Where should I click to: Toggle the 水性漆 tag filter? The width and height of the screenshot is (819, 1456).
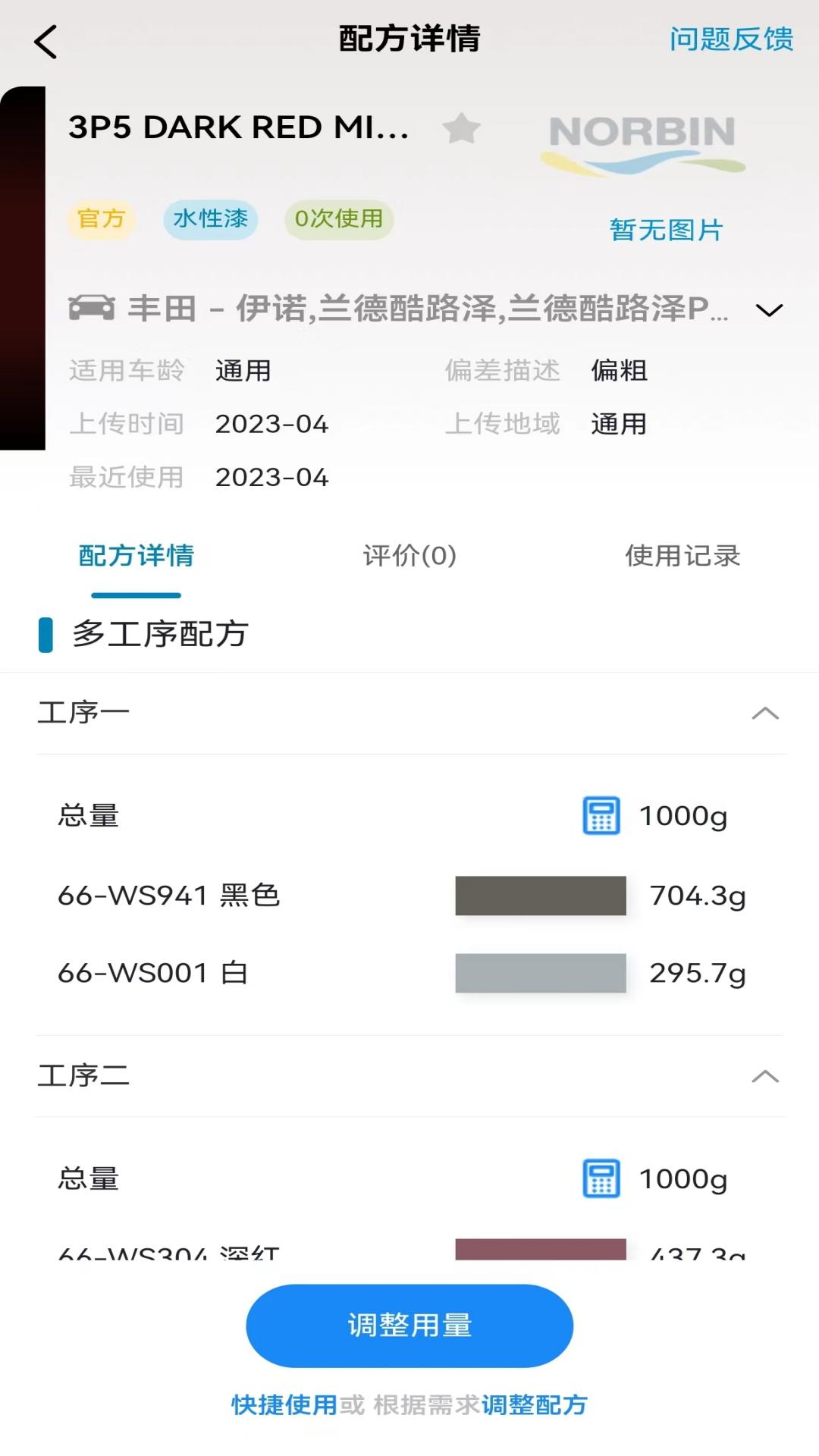click(x=210, y=218)
